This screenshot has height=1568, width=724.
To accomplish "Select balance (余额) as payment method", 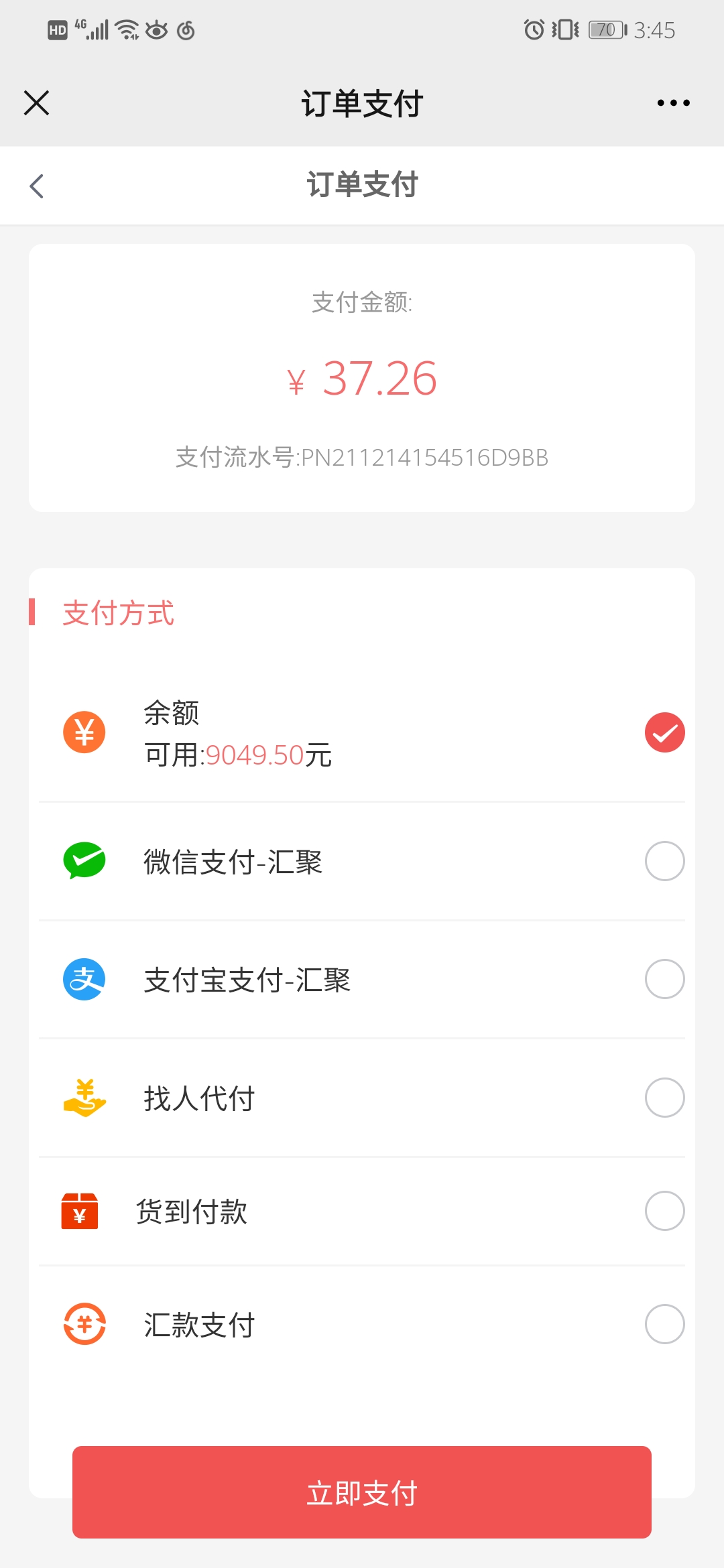I will [362, 733].
